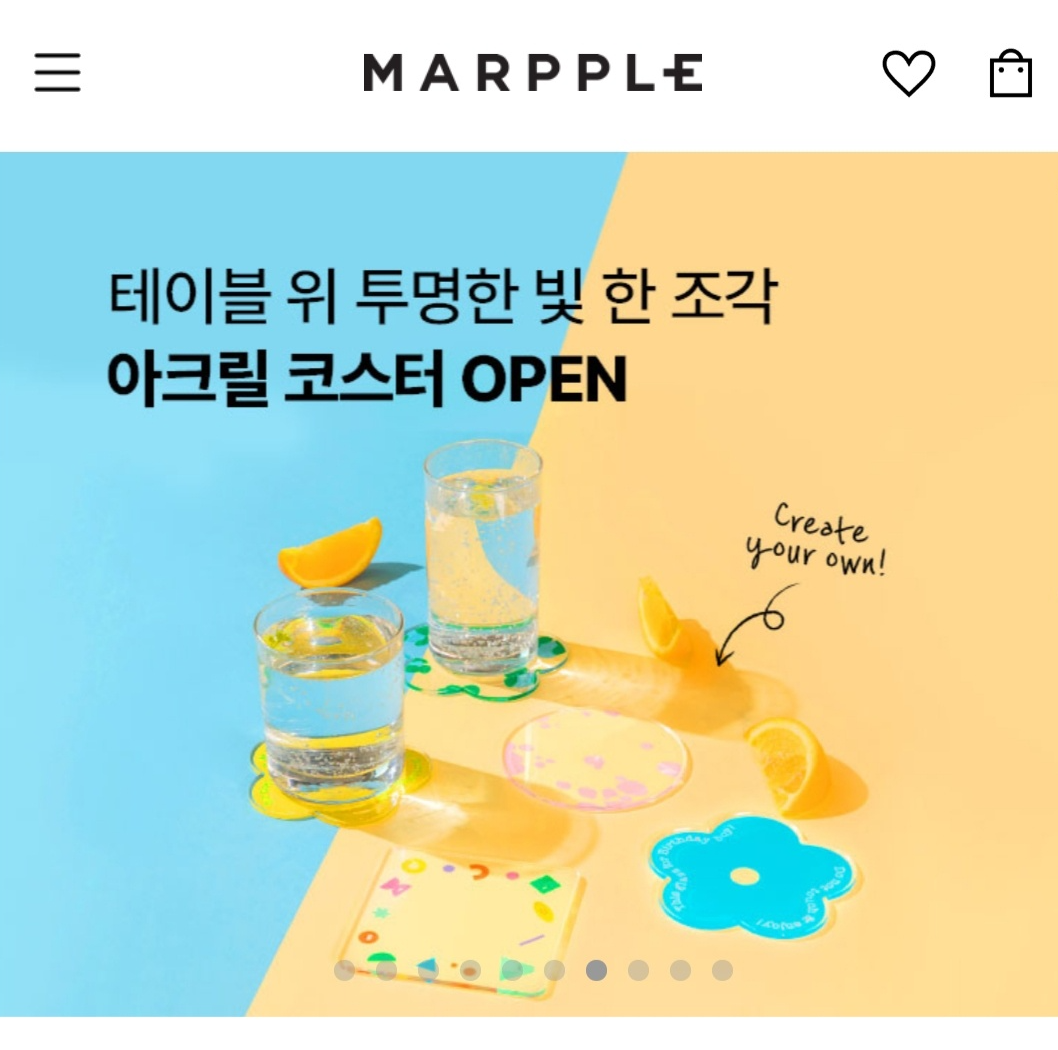Viewport: 1058px width, 1050px height.
Task: Open the hamburger menu
Action: (57, 73)
